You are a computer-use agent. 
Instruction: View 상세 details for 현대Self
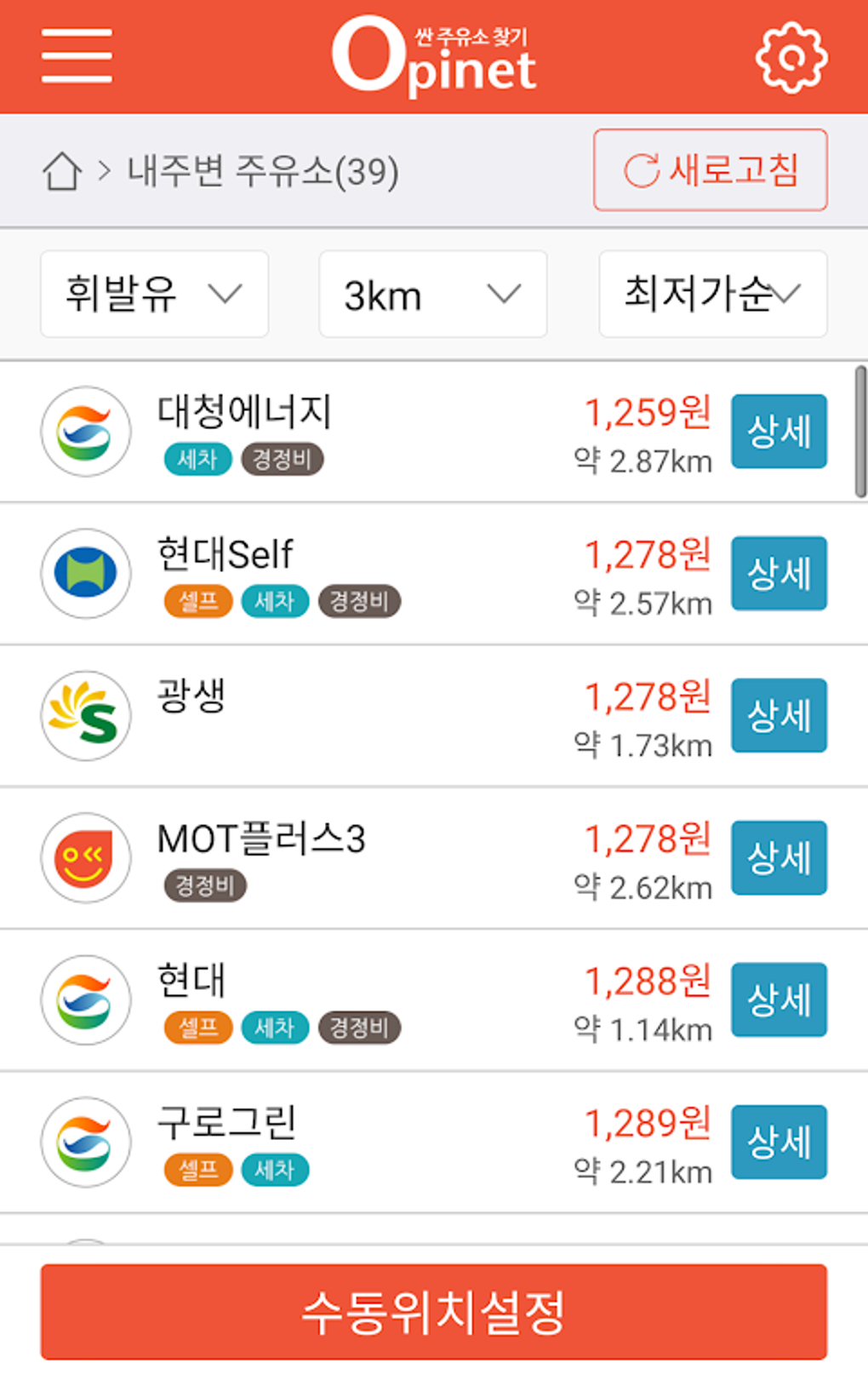[x=779, y=574]
